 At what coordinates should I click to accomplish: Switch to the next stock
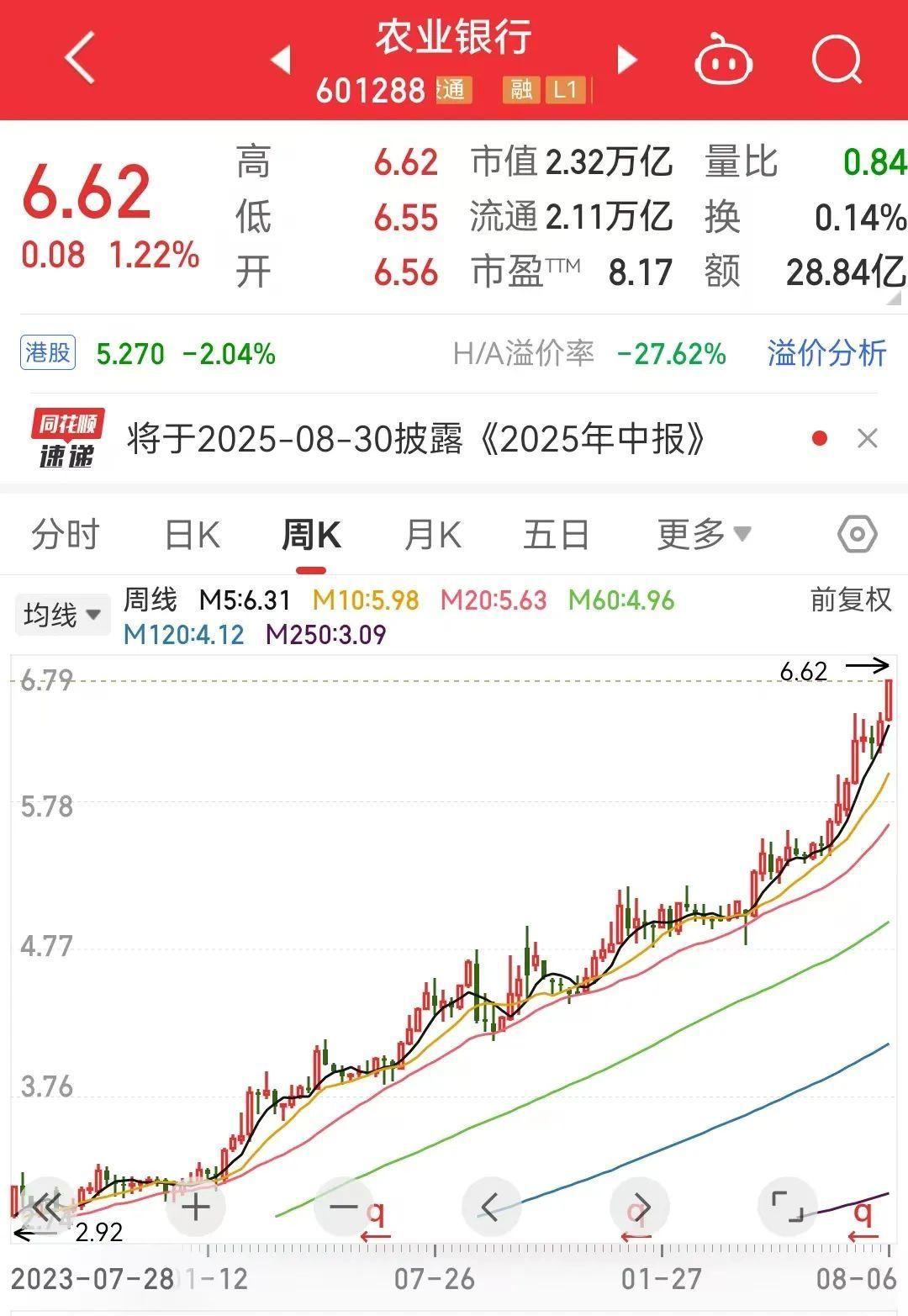(626, 60)
